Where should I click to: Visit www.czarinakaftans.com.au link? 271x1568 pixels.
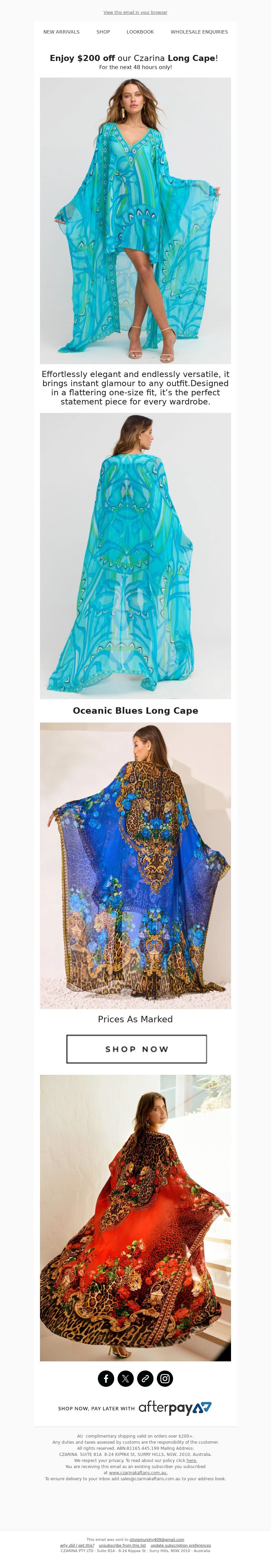[x=138, y=1472]
